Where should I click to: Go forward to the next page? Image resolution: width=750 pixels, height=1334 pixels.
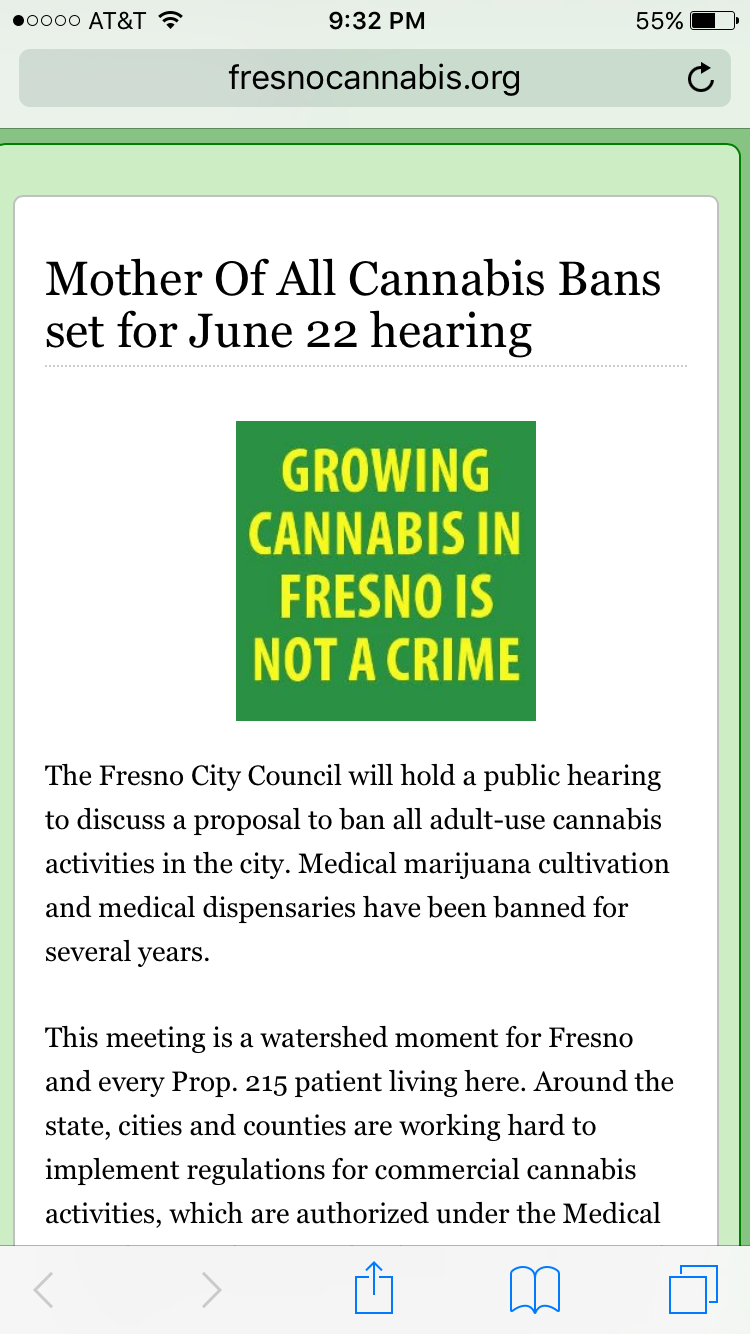point(210,1290)
